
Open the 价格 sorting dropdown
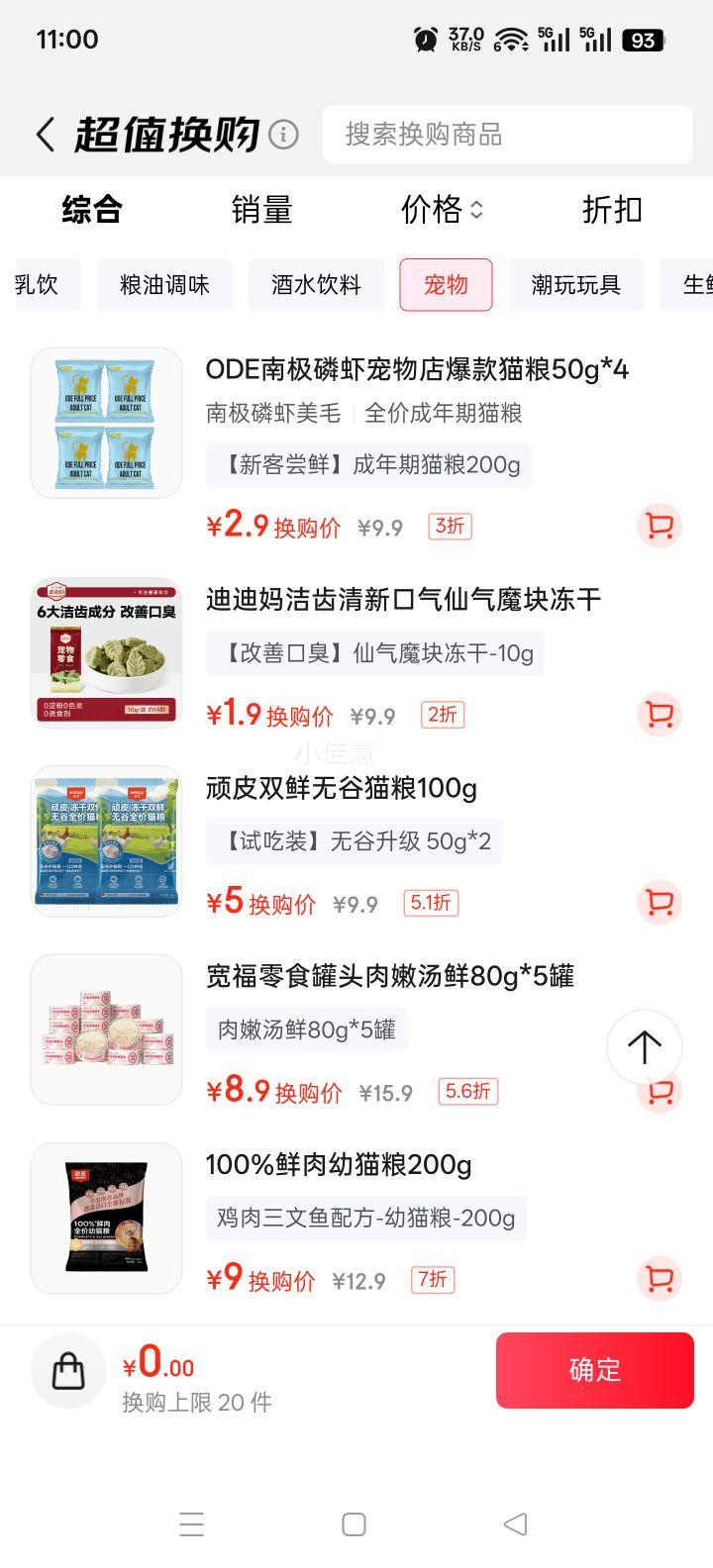click(x=440, y=210)
